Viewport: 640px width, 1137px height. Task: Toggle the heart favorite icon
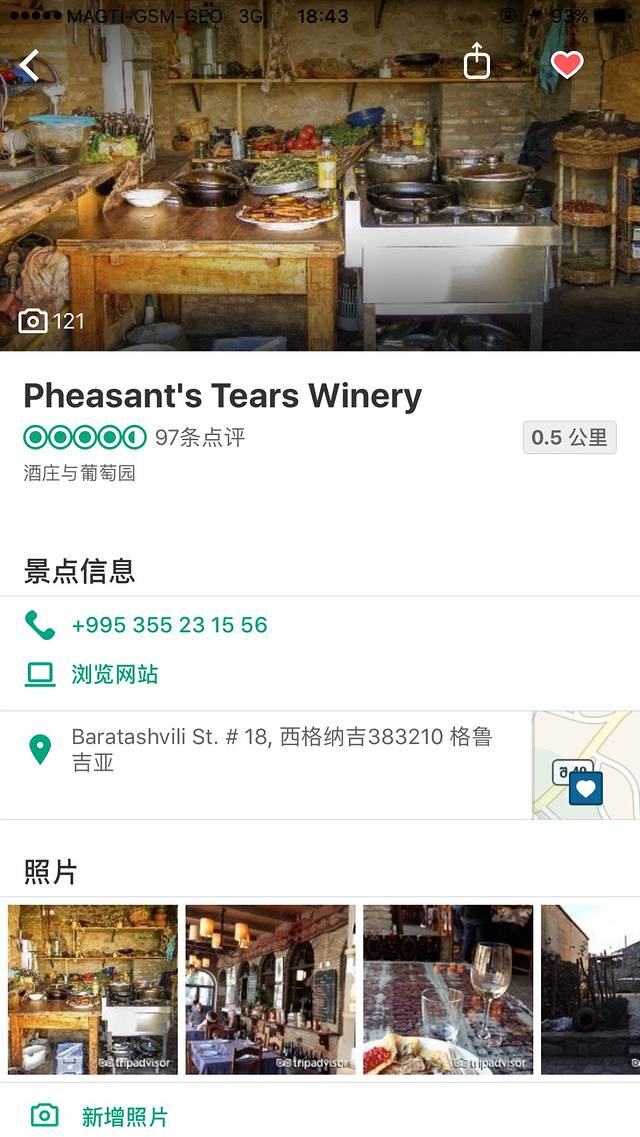click(x=567, y=64)
